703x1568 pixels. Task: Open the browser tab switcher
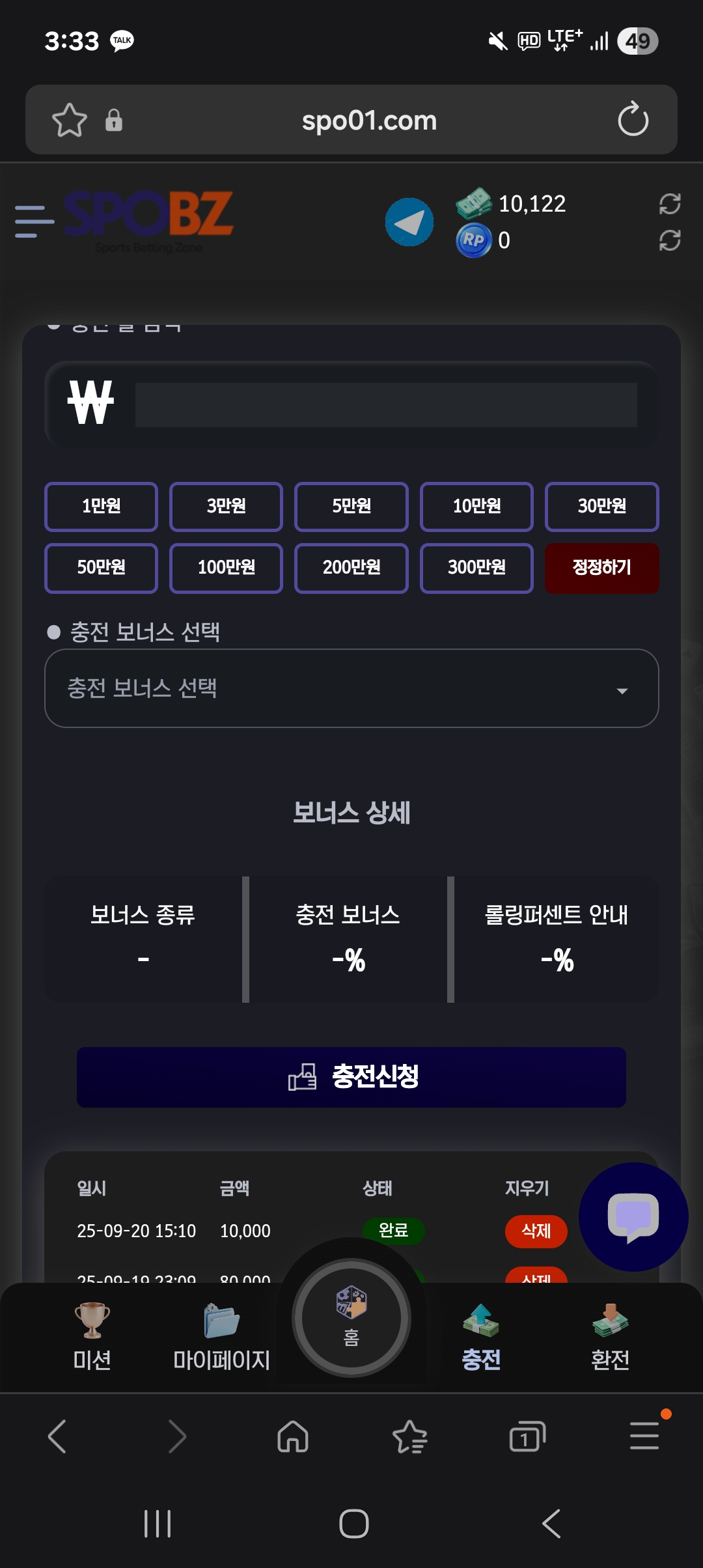[x=527, y=1436]
